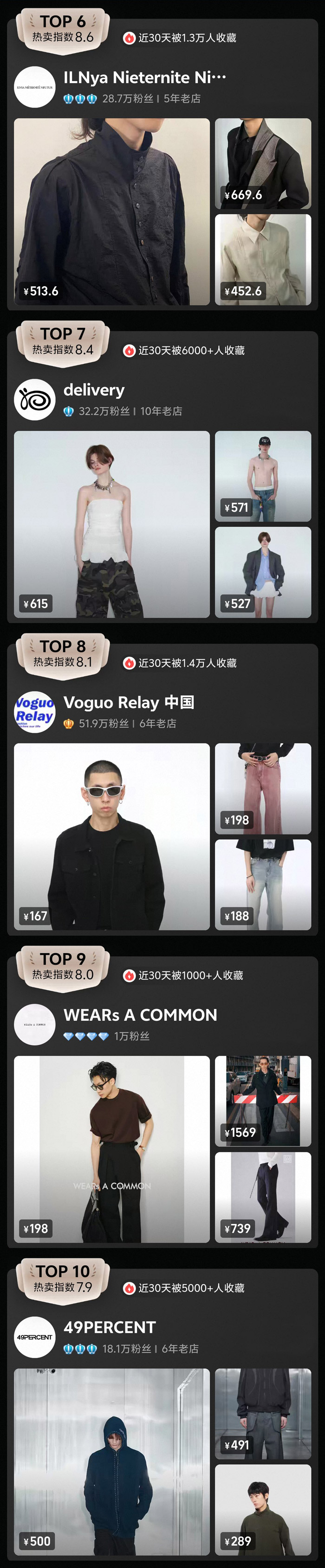Open the ILNya Nieternite store page
Screen dimensions: 325x1568
point(144,78)
